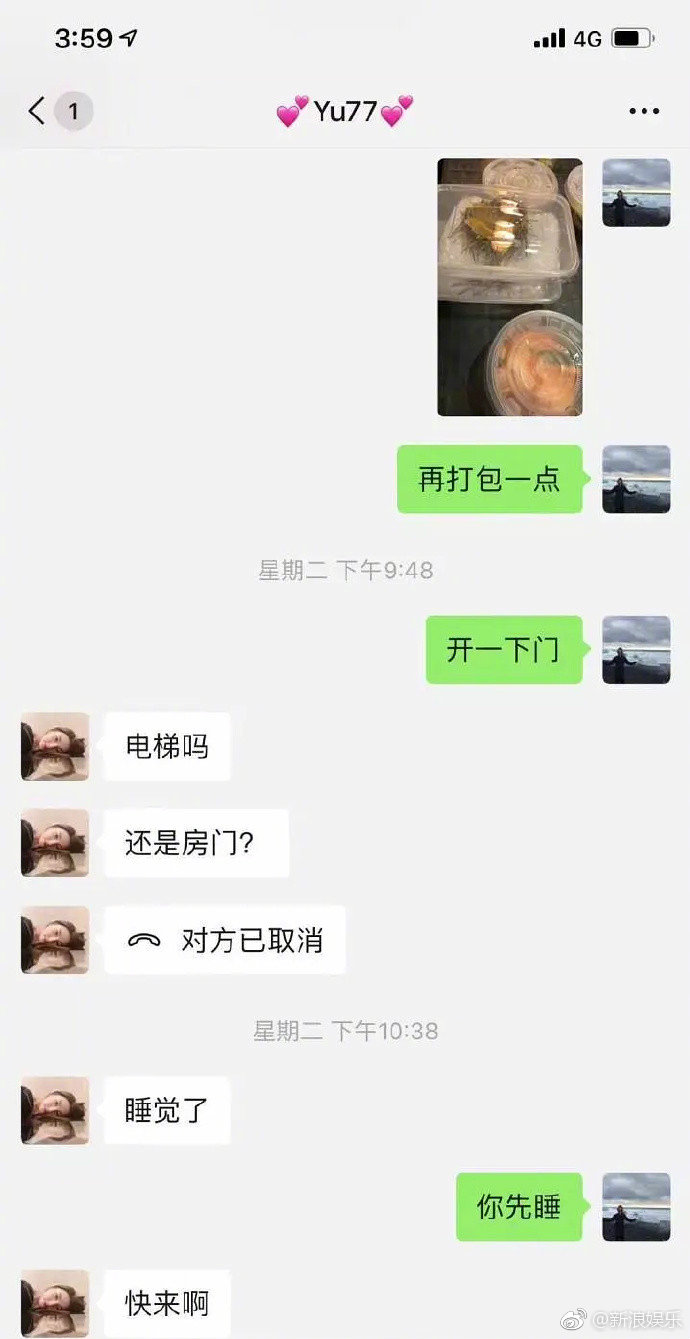Tap the cancelled call message 对方已取消
Image resolution: width=690 pixels, height=1339 pixels.
tap(225, 940)
